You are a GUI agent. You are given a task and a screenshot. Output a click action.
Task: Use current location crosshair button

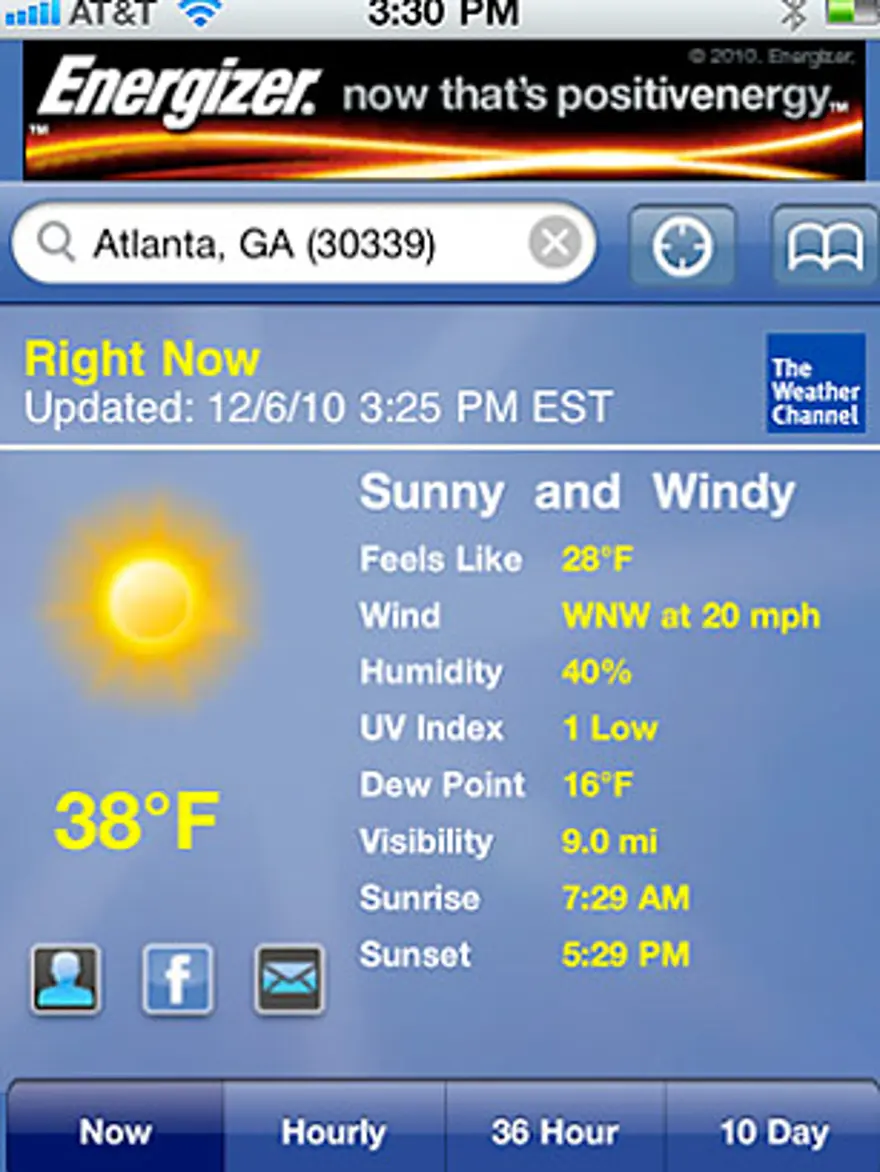[682, 245]
